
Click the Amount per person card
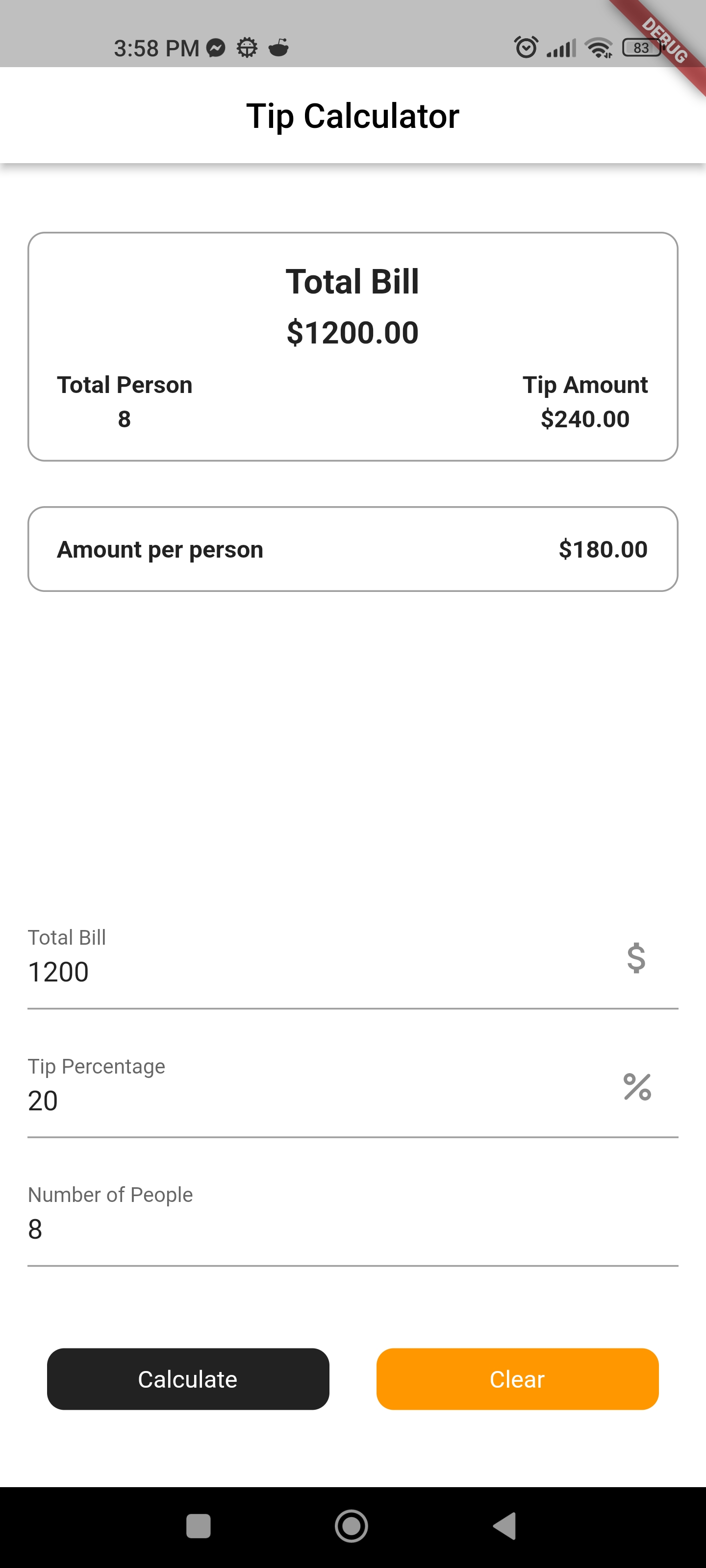point(353,548)
